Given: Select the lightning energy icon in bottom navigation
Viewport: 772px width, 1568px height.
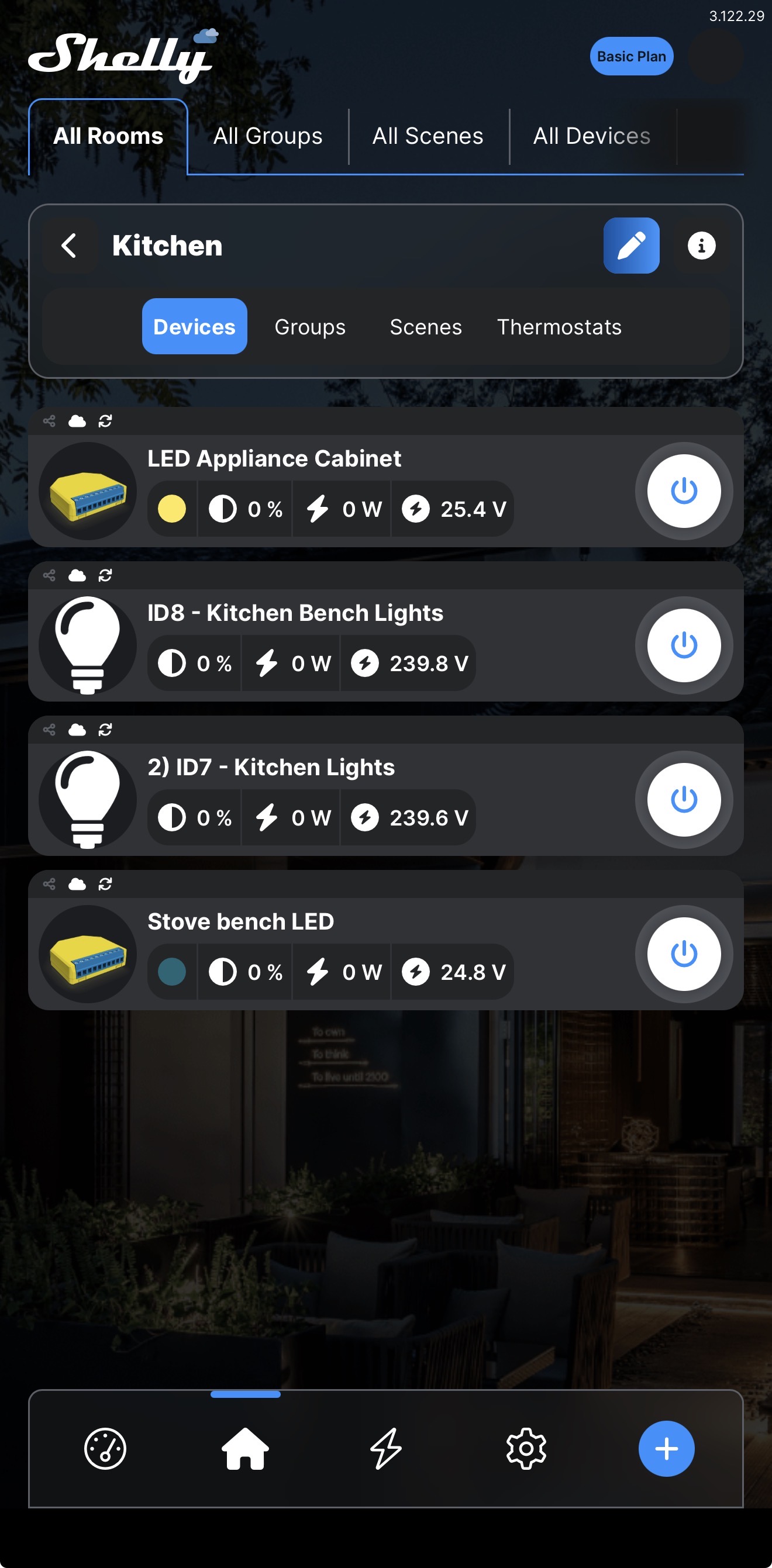Looking at the screenshot, I should click(386, 1448).
